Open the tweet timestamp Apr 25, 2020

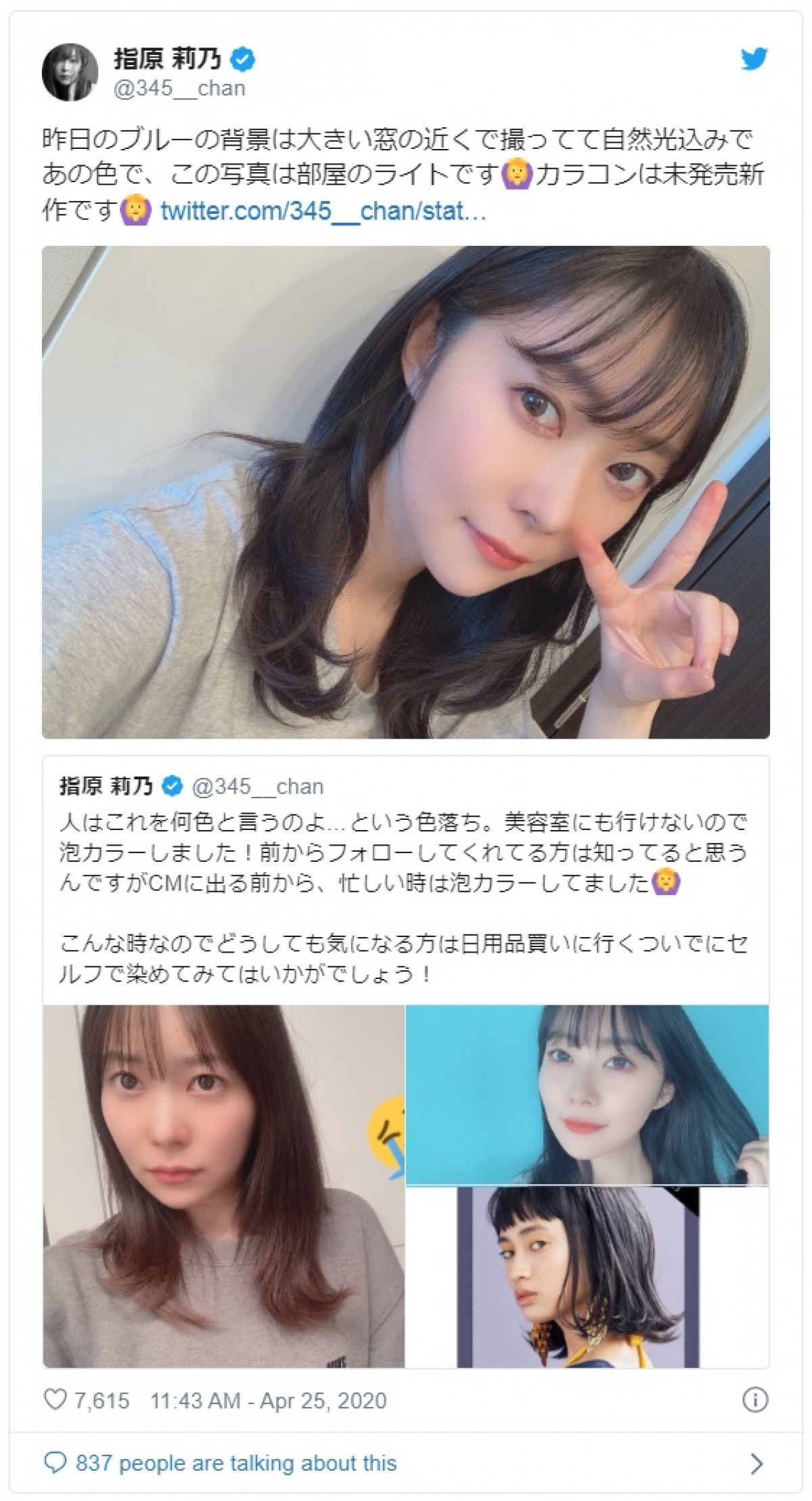coord(268,1400)
